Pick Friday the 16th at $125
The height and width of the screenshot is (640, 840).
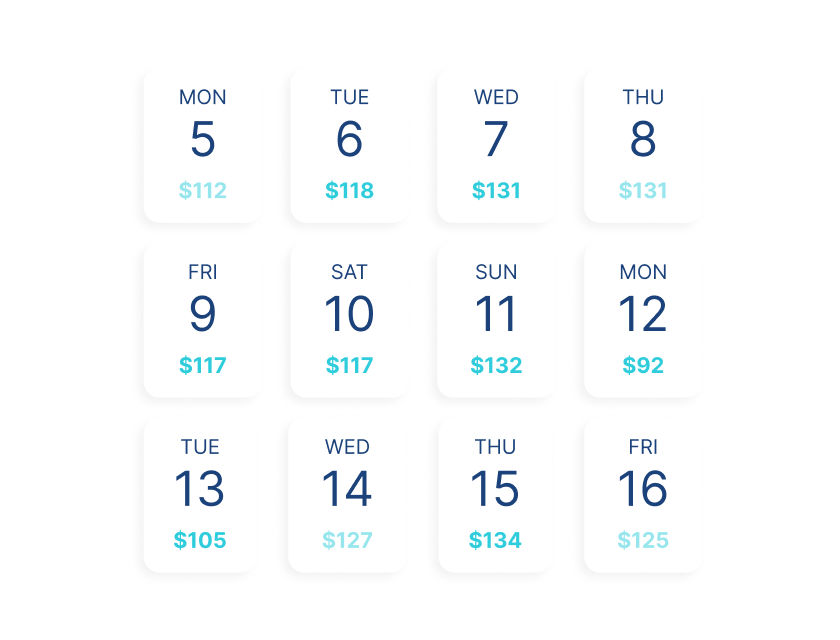pos(643,495)
